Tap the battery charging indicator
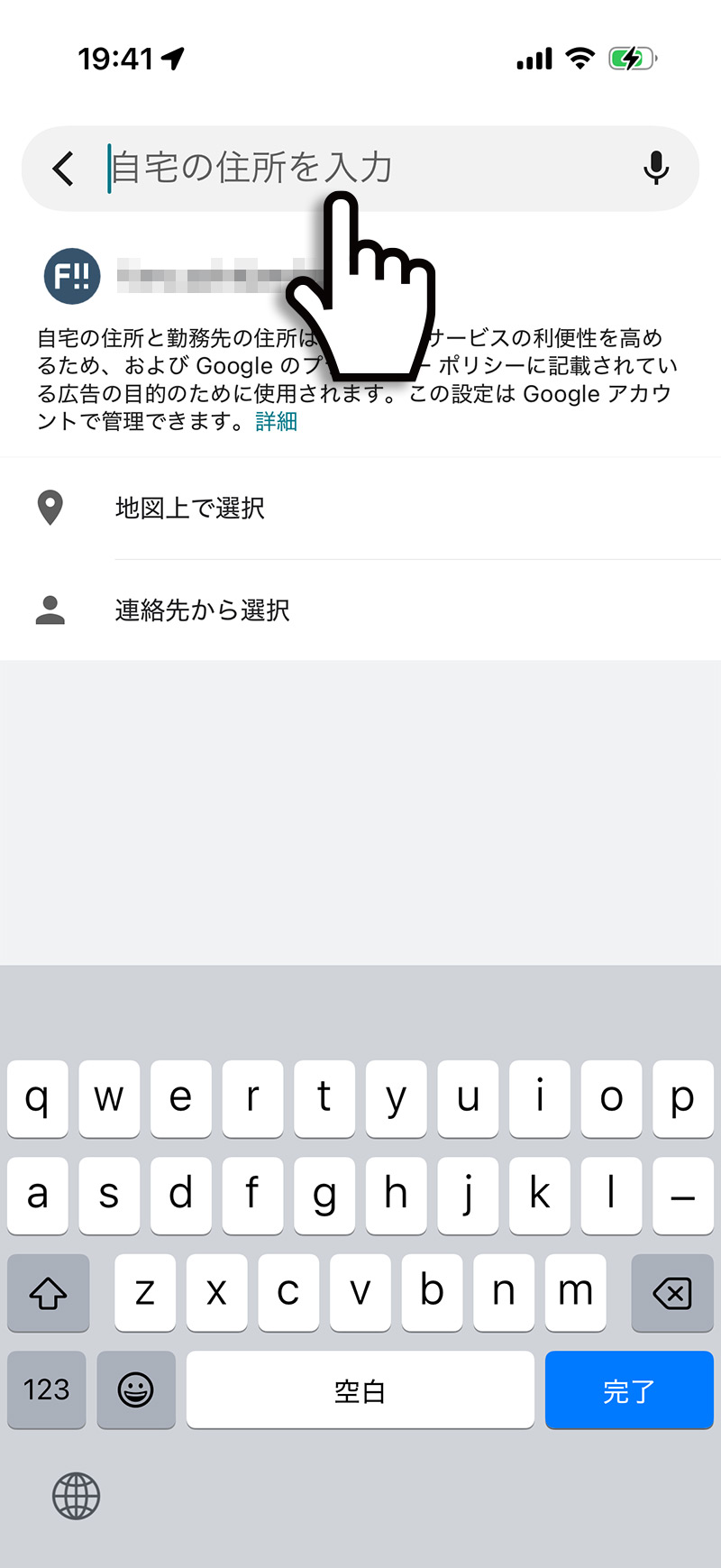 click(631, 57)
